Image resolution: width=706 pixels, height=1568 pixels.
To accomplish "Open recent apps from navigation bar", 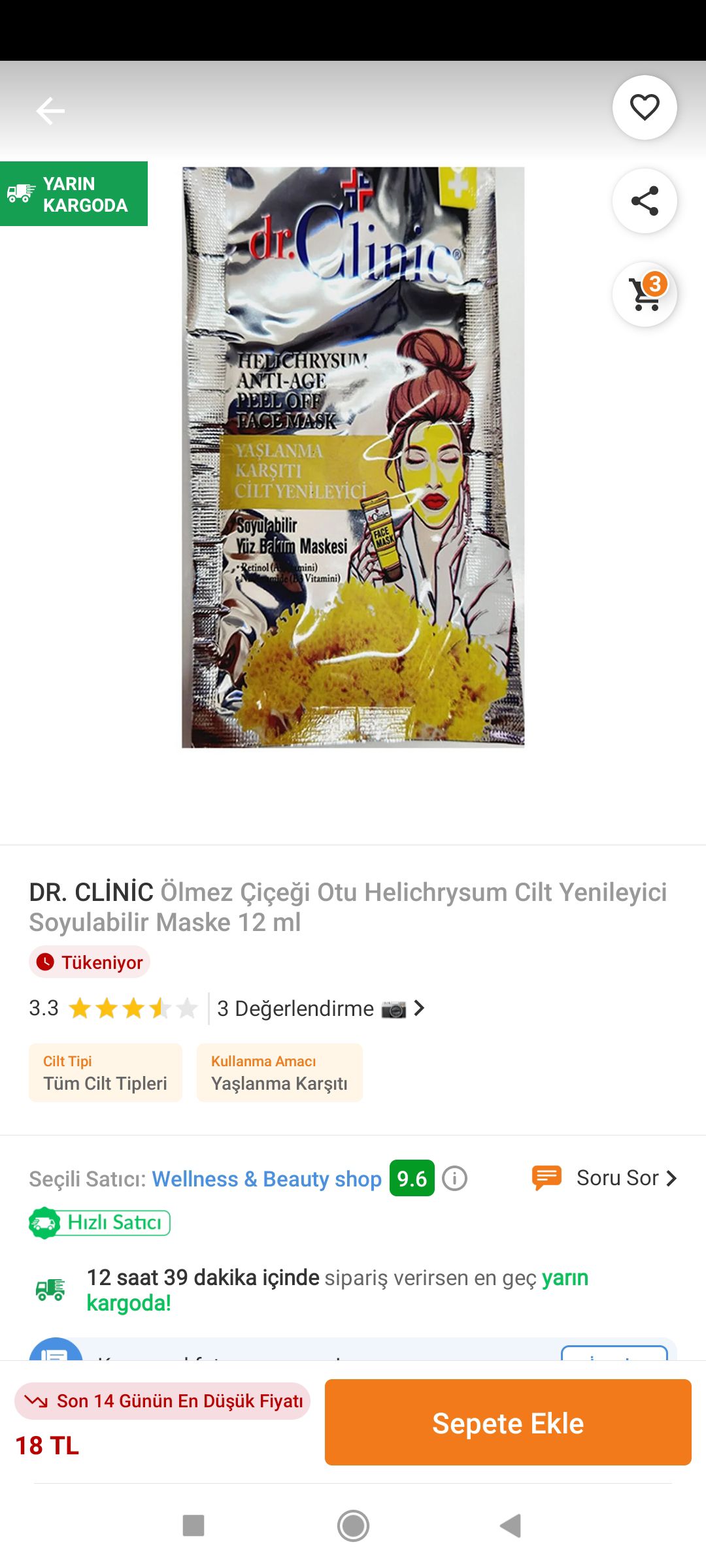I will (x=193, y=1526).
